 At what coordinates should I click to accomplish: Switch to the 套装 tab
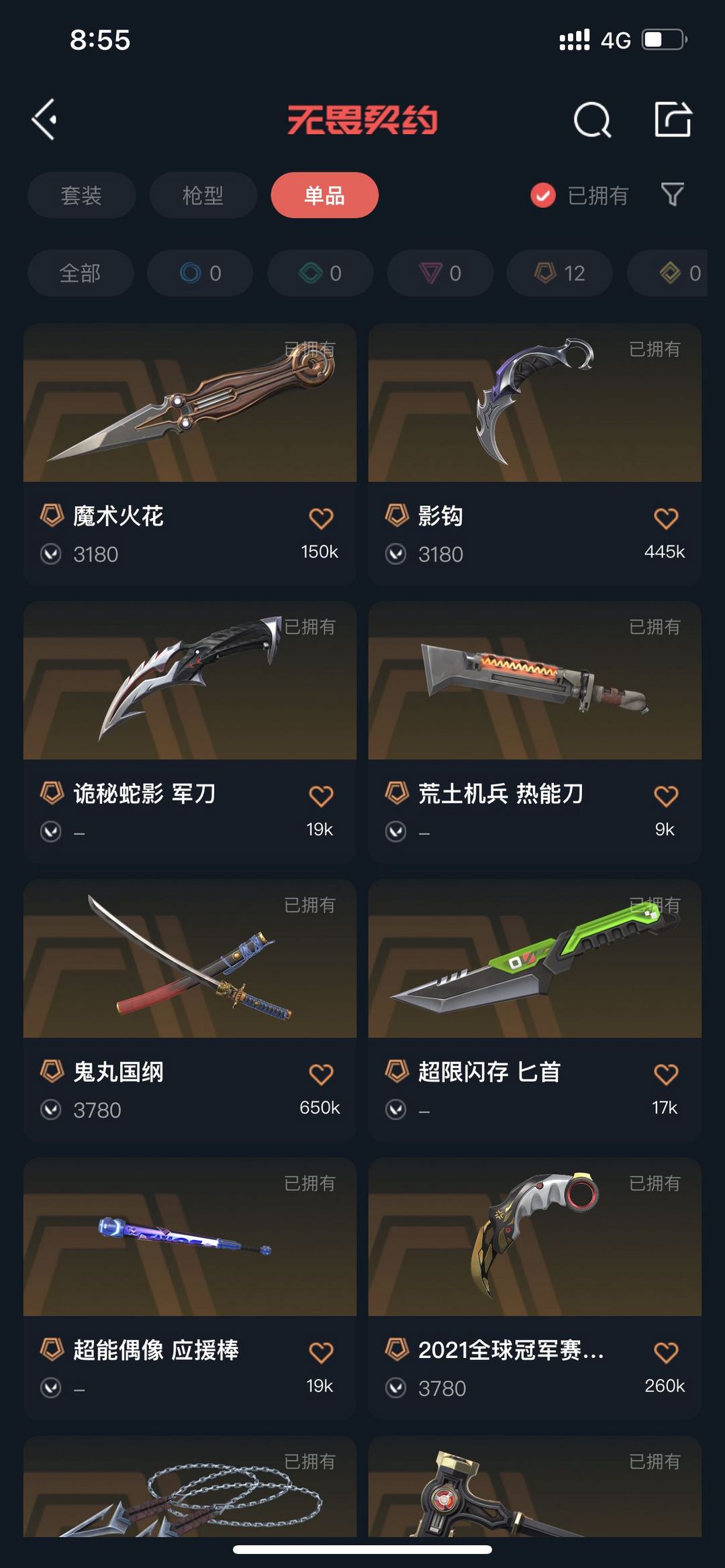pyautogui.click(x=81, y=195)
